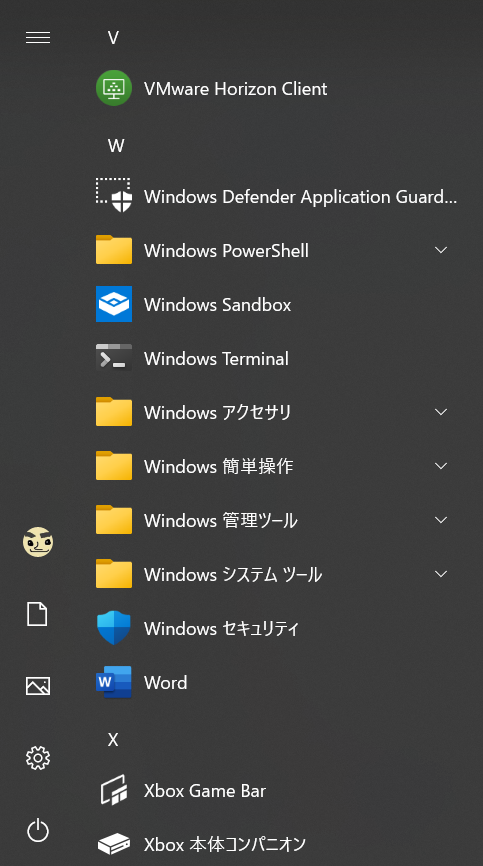Open Windows Terminal
Viewport: 483px width, 866px height.
[278, 358]
